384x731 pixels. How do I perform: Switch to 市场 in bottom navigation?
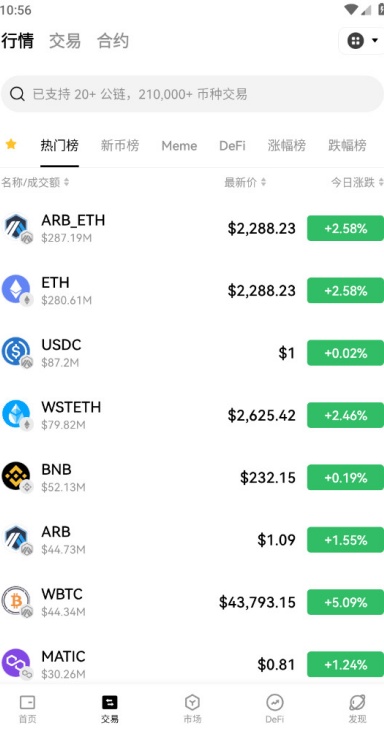[192, 709]
